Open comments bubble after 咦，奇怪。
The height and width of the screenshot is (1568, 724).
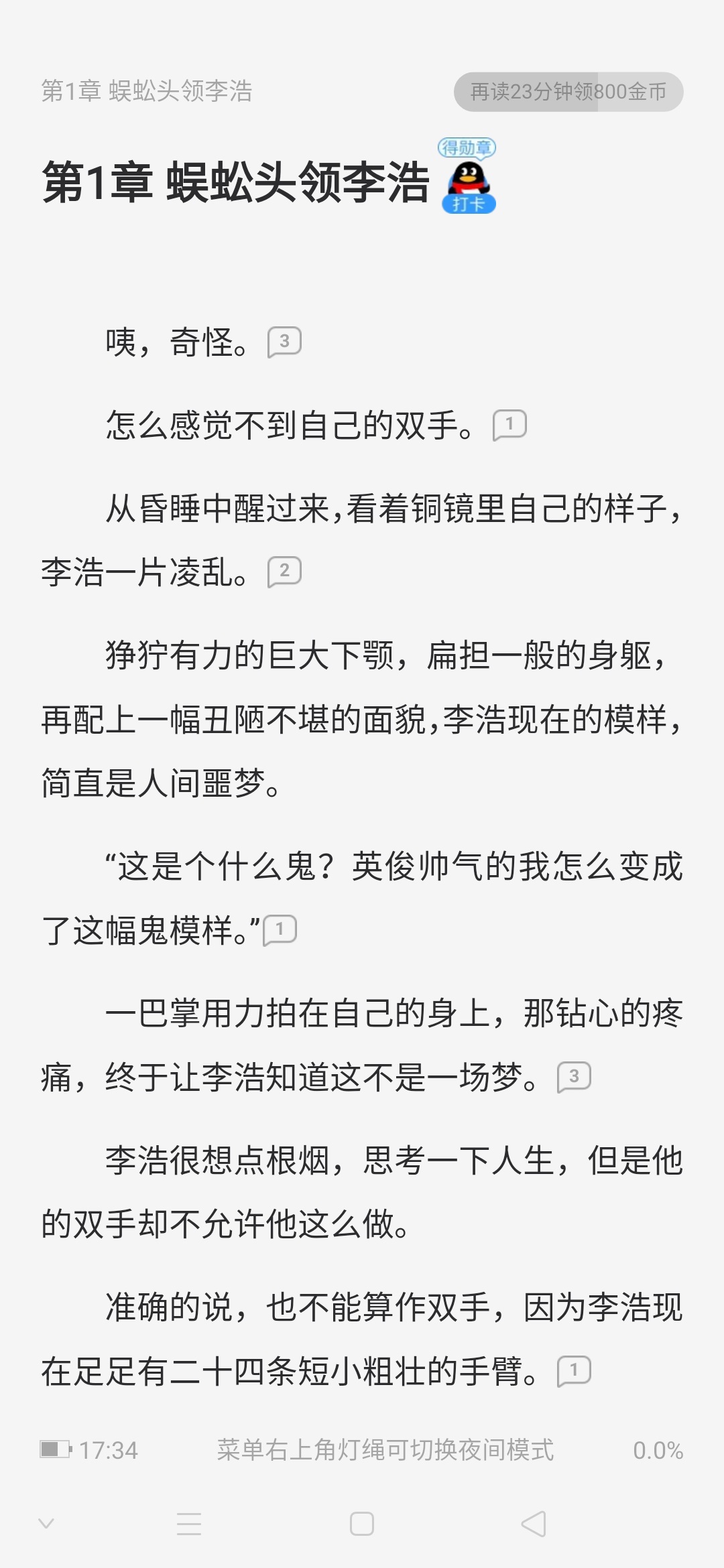click(284, 342)
